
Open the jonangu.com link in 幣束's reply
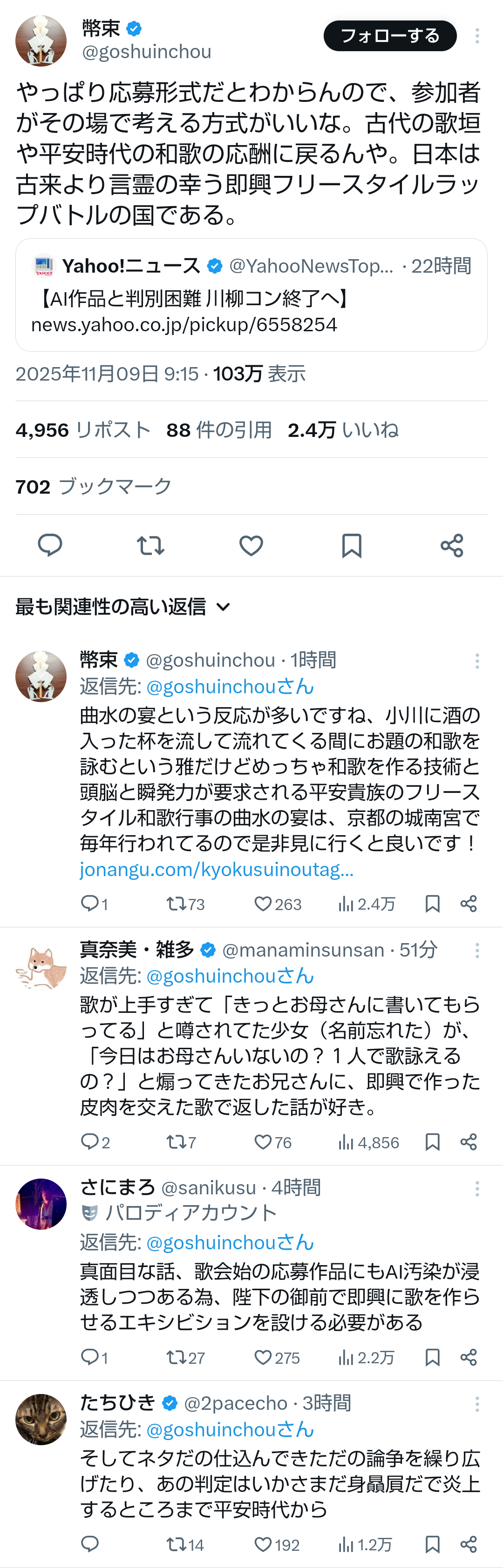tap(216, 869)
